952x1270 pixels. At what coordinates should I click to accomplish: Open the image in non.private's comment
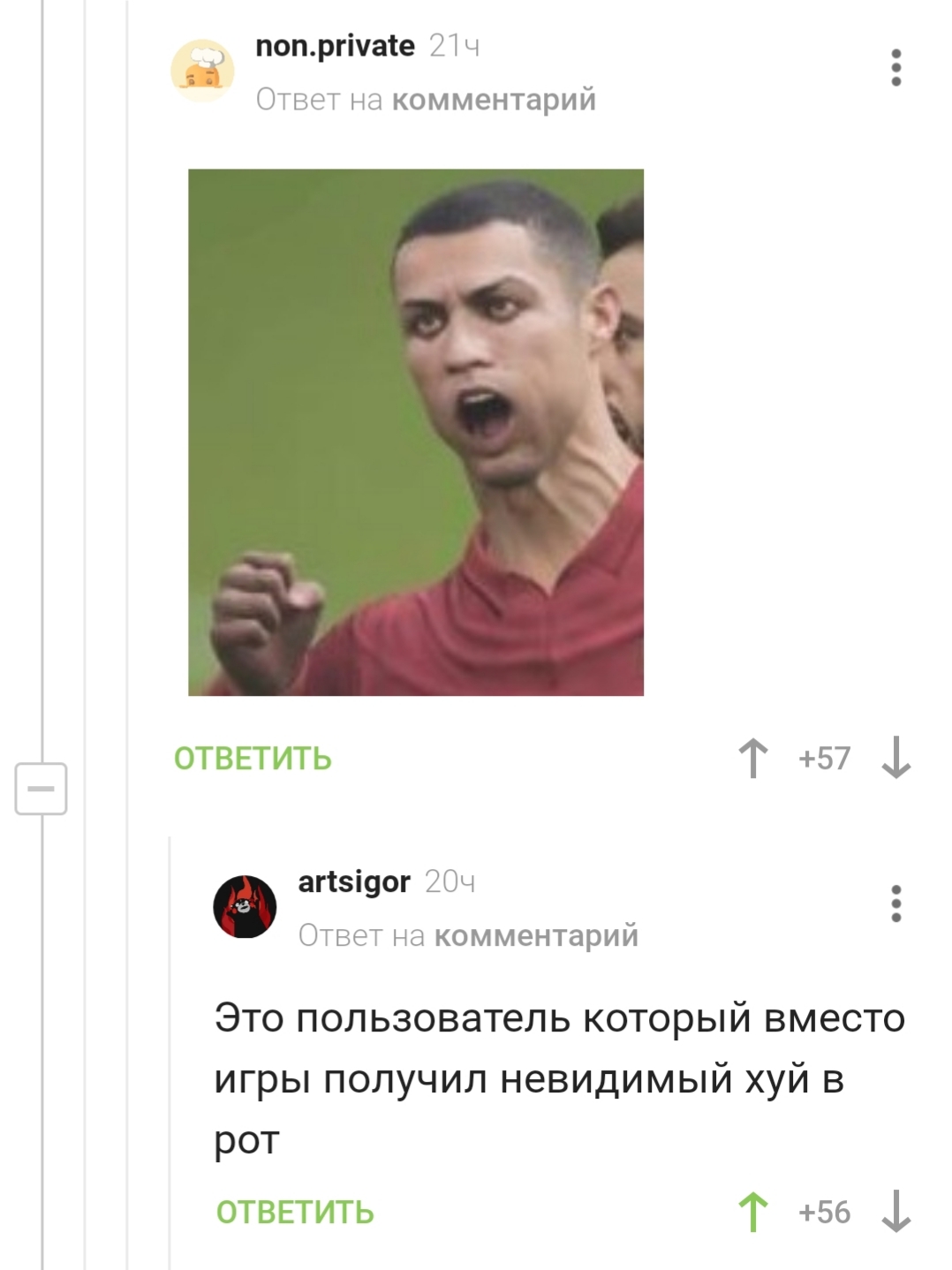[x=416, y=432]
